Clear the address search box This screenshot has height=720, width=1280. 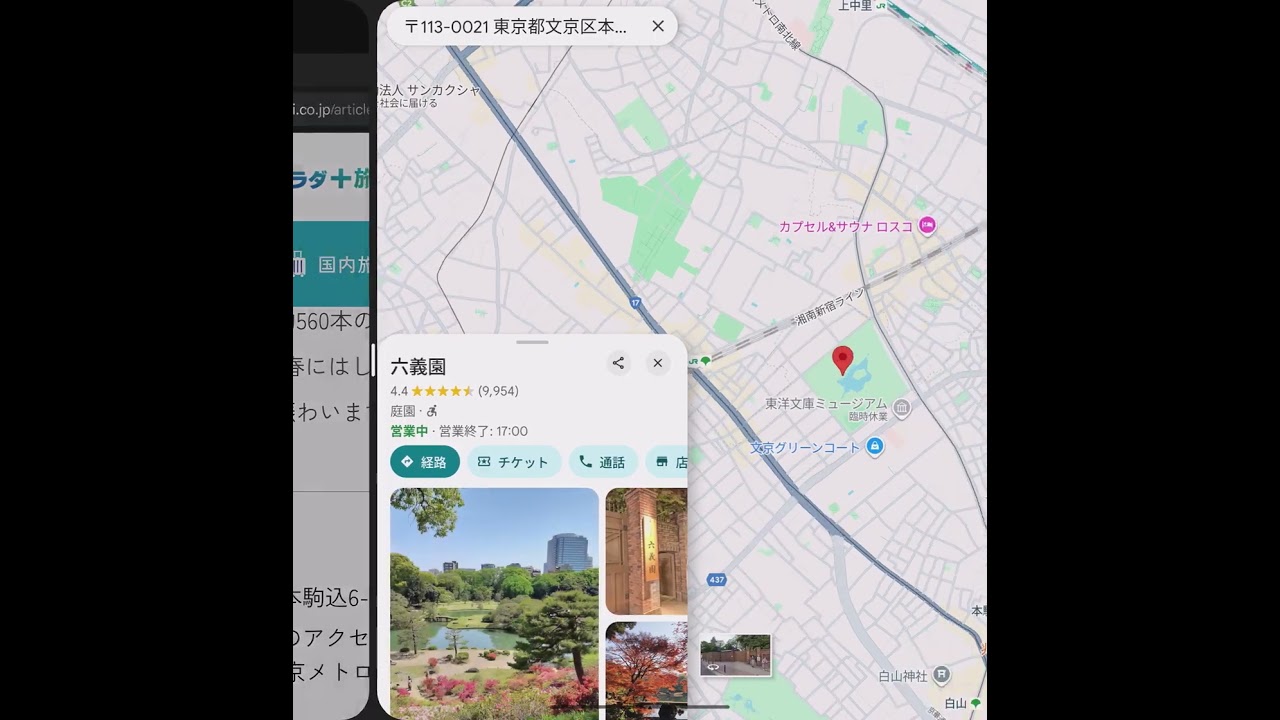click(658, 27)
